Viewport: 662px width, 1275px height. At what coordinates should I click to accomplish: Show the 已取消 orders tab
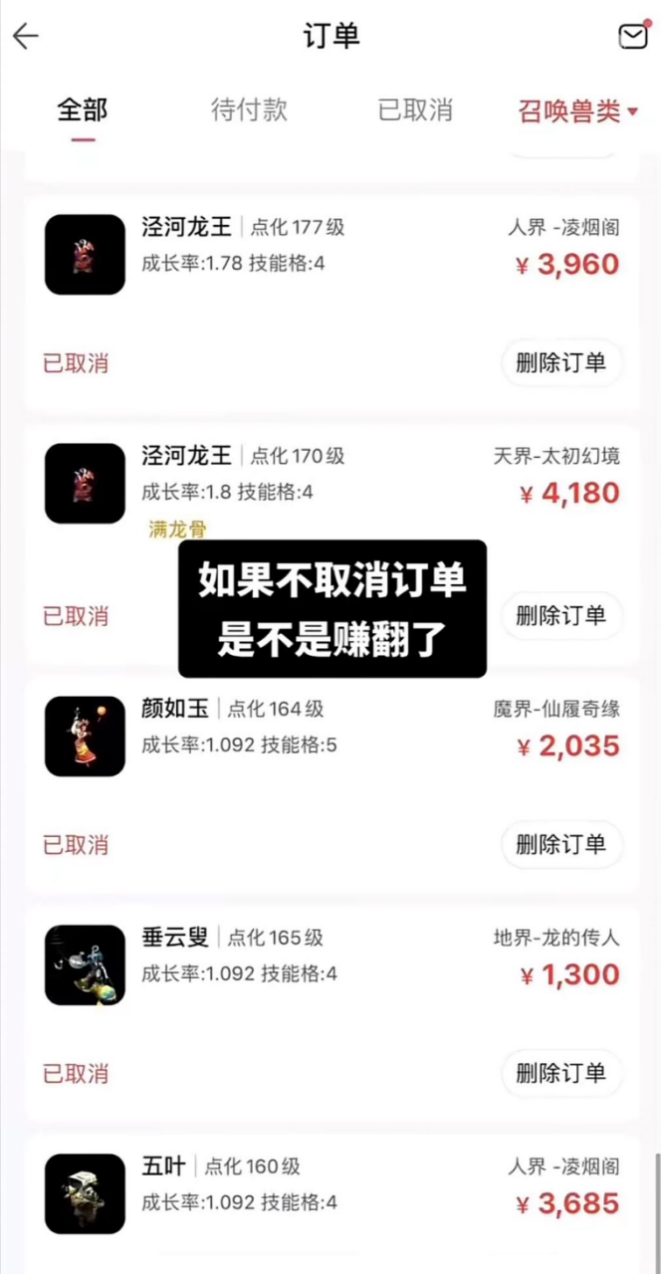pos(415,110)
